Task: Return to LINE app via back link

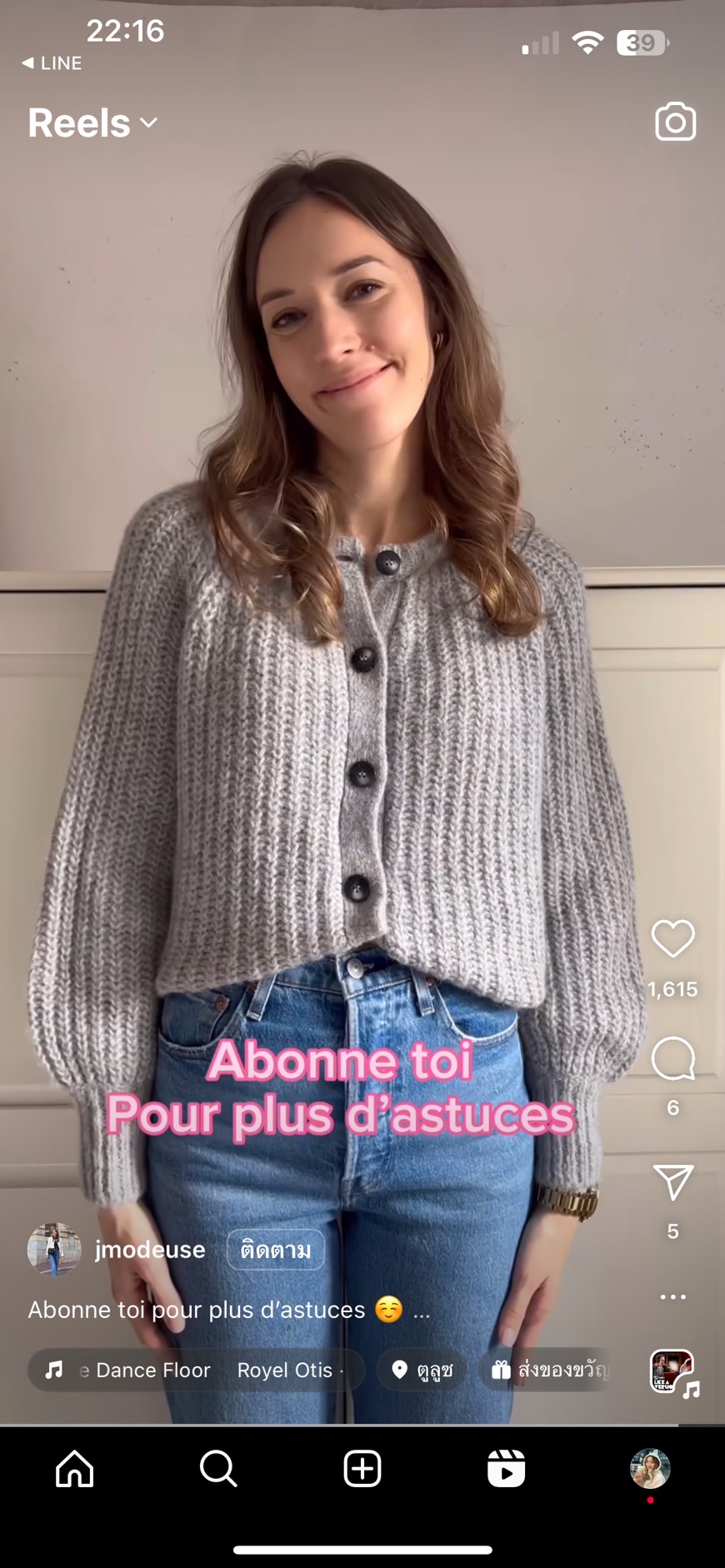Action: tap(52, 63)
